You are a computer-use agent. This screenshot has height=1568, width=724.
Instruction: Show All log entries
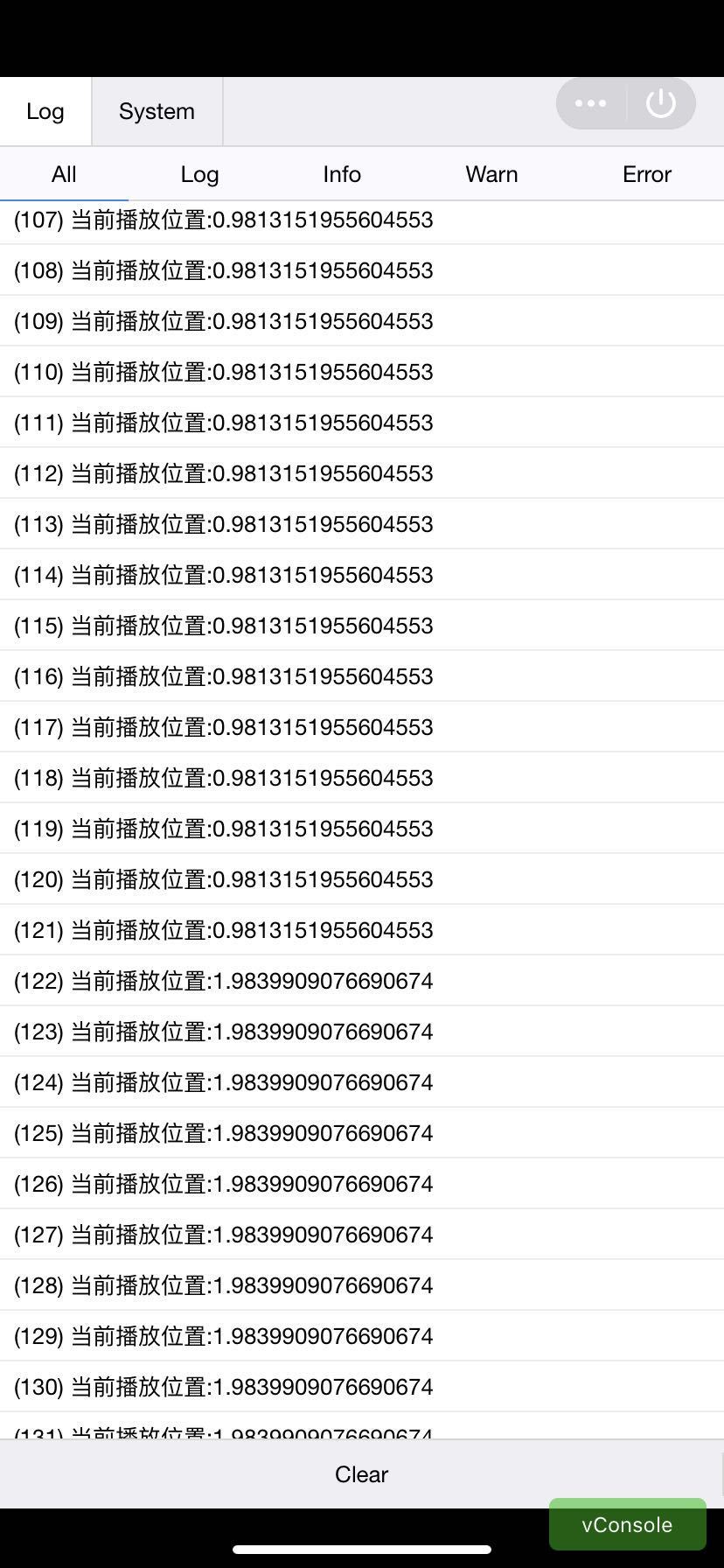[64, 174]
